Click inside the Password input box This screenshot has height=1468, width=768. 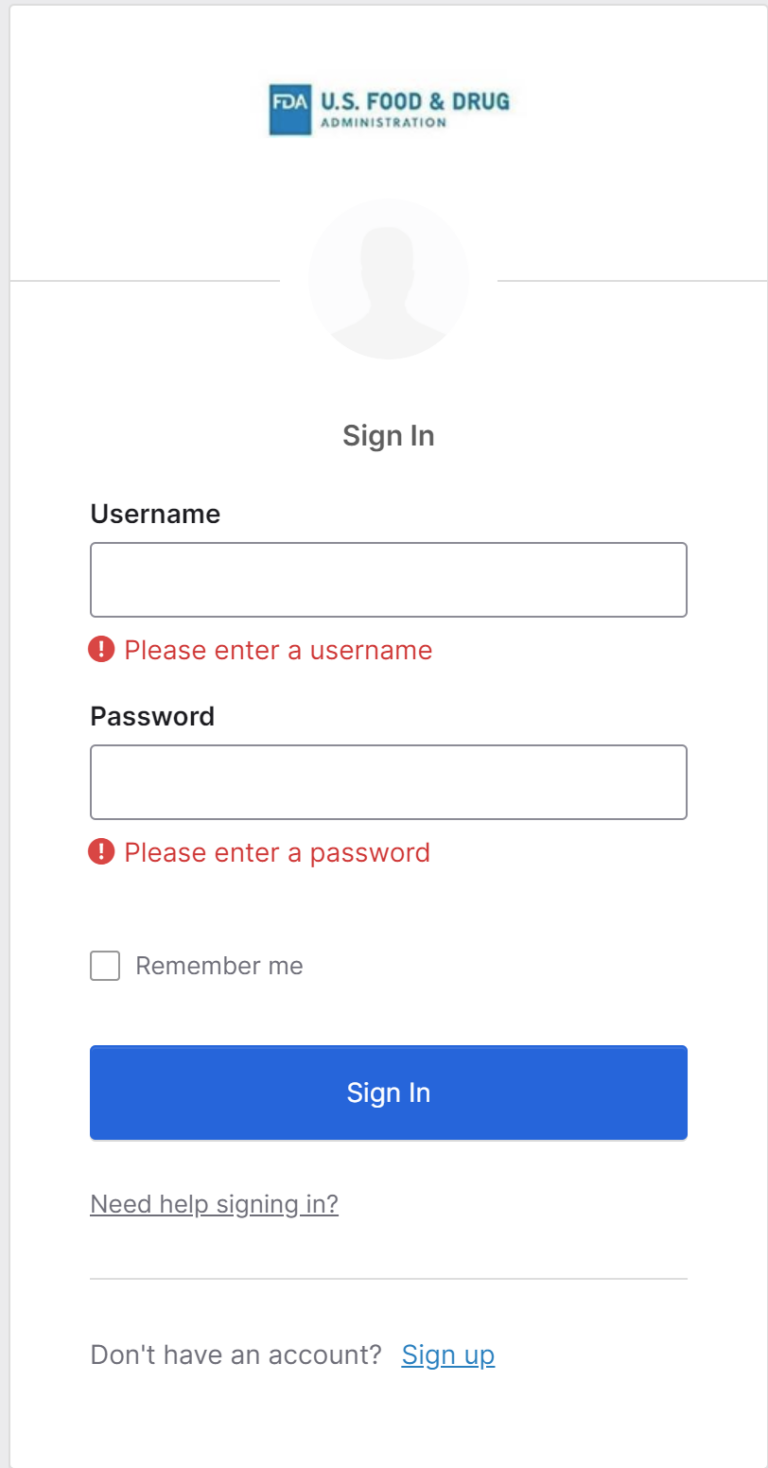coord(388,781)
